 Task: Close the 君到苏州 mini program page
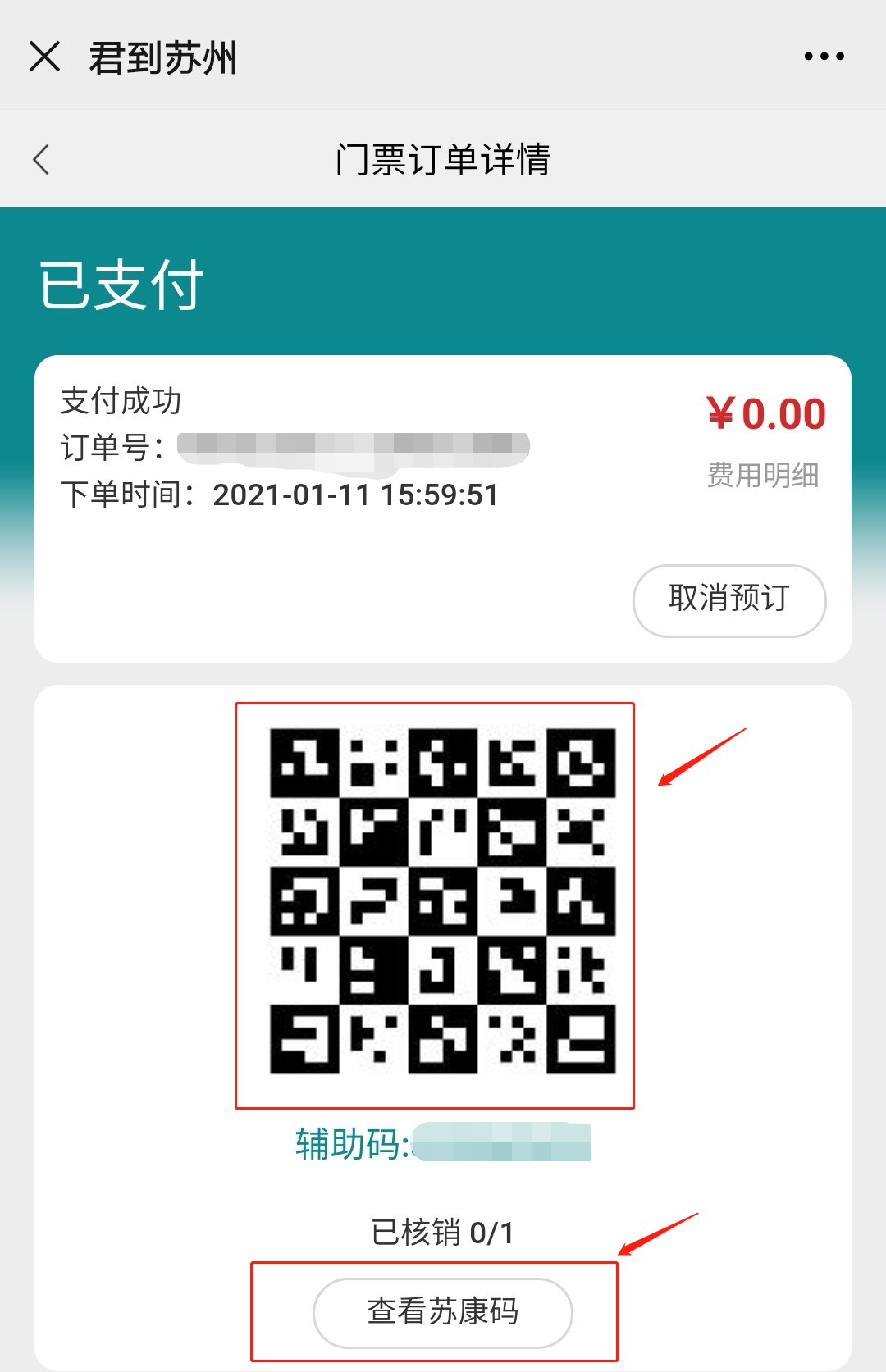tap(44, 57)
